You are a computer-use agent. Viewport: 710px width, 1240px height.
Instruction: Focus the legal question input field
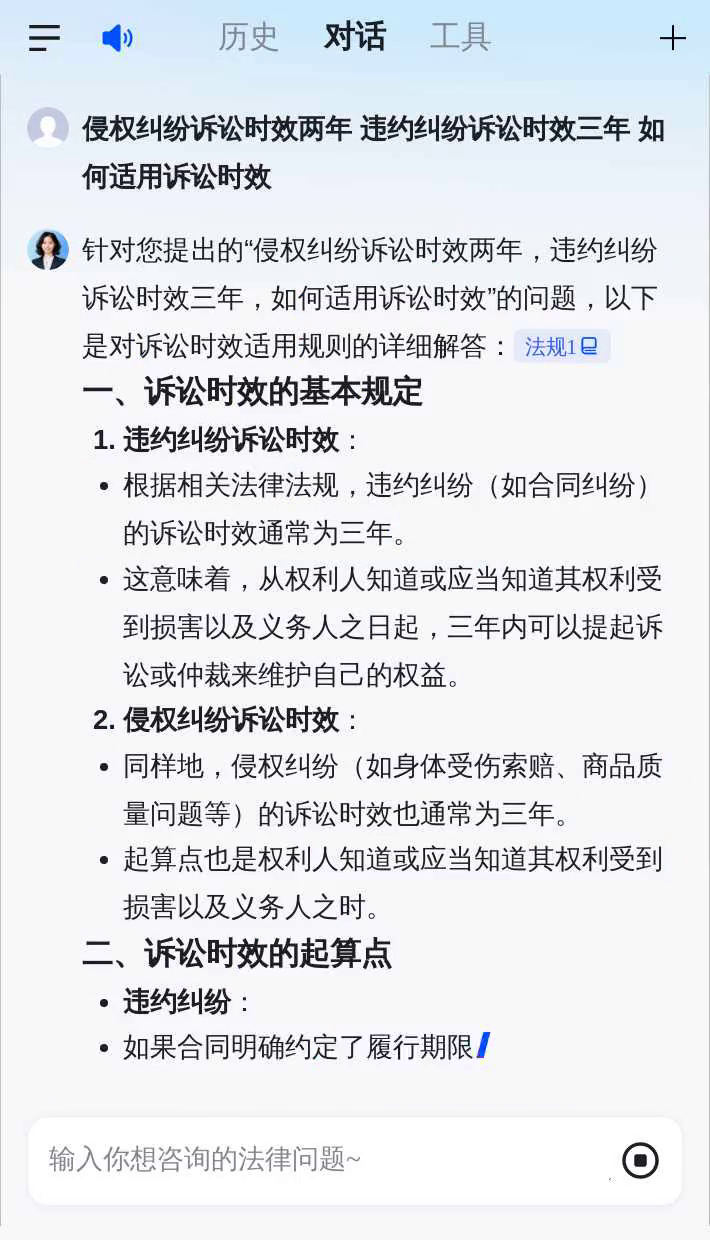320,1160
